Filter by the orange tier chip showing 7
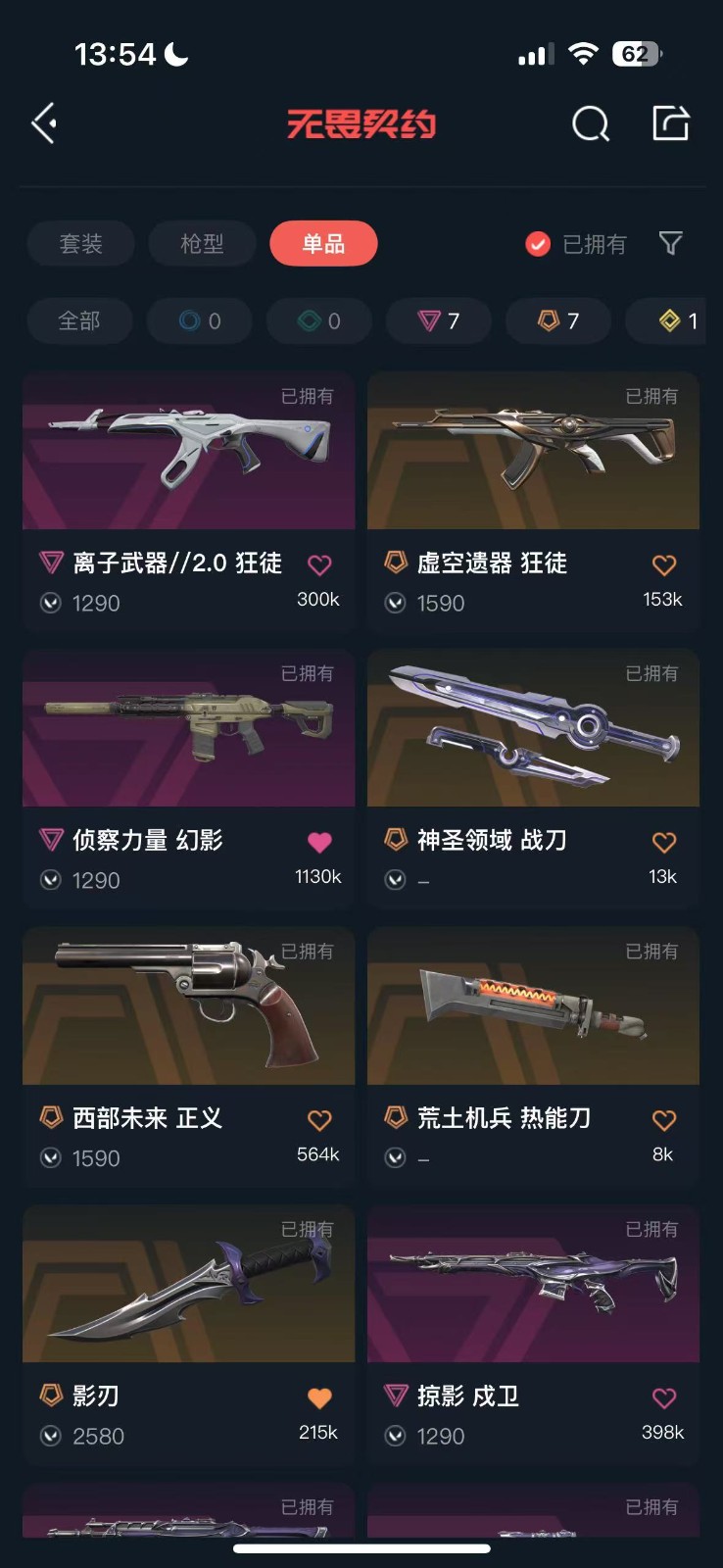 pyautogui.click(x=557, y=320)
